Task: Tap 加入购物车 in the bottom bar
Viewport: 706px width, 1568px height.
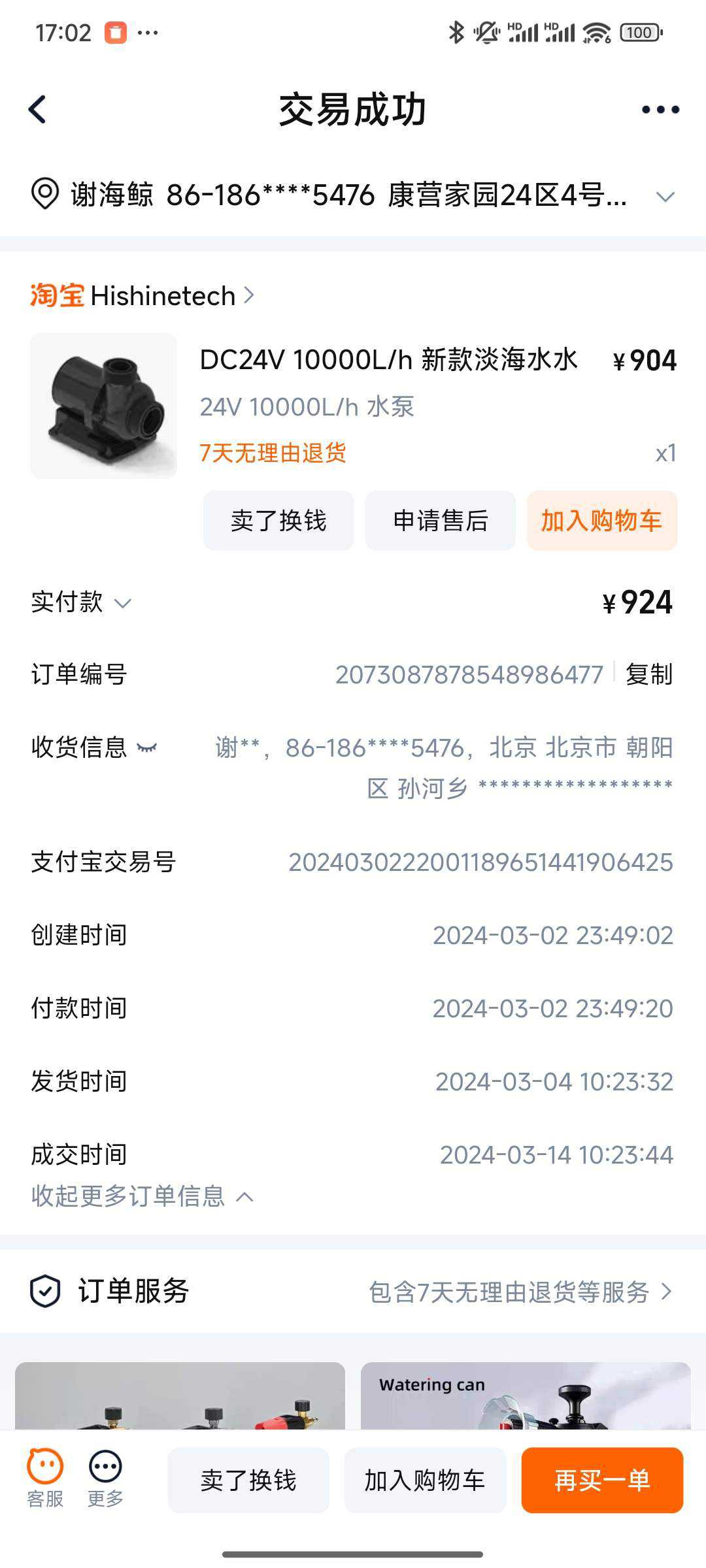Action: pyautogui.click(x=425, y=1480)
